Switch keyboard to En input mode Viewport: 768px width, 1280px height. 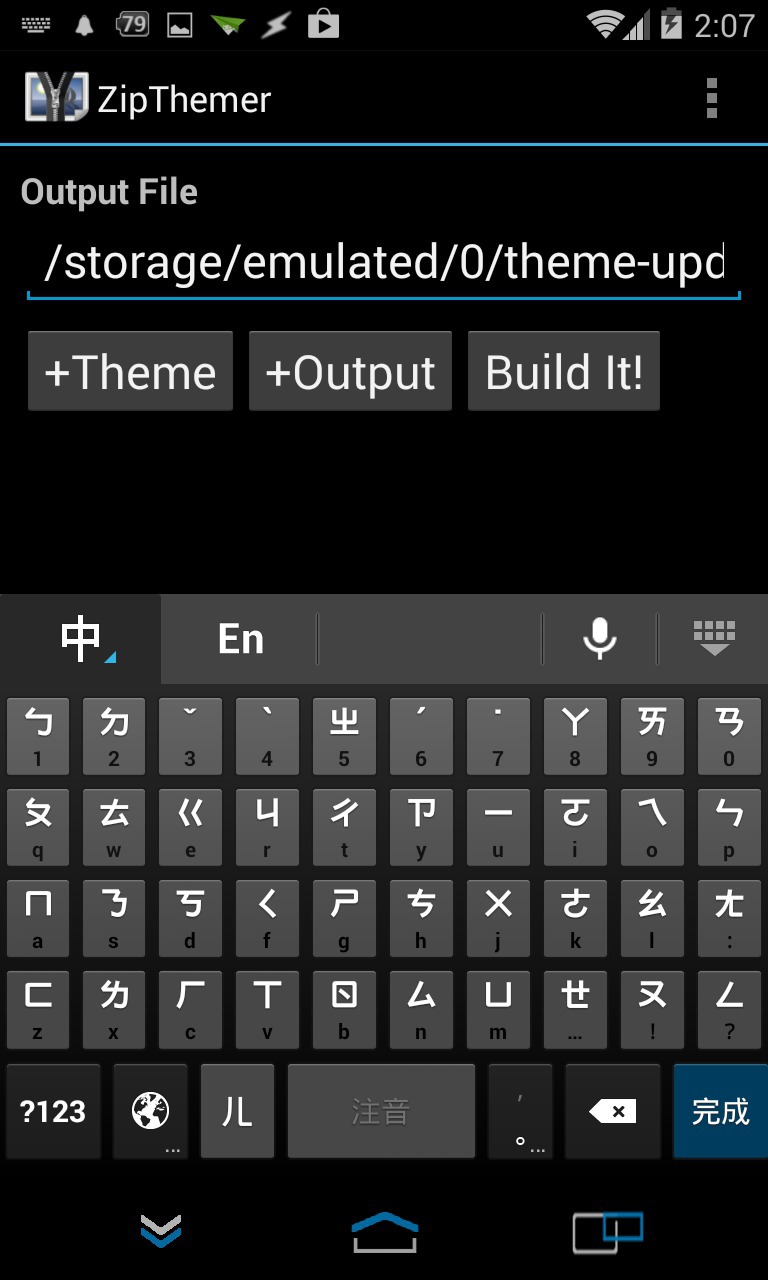(240, 640)
